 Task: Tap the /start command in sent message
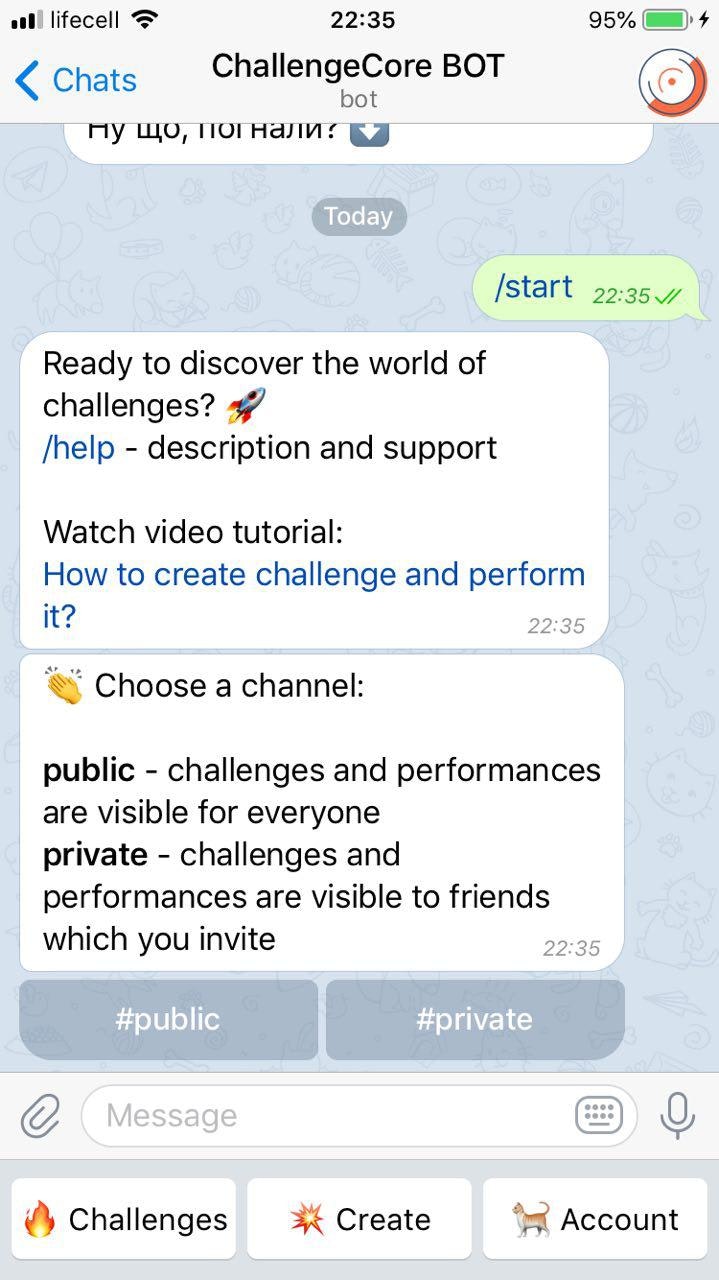click(x=534, y=287)
